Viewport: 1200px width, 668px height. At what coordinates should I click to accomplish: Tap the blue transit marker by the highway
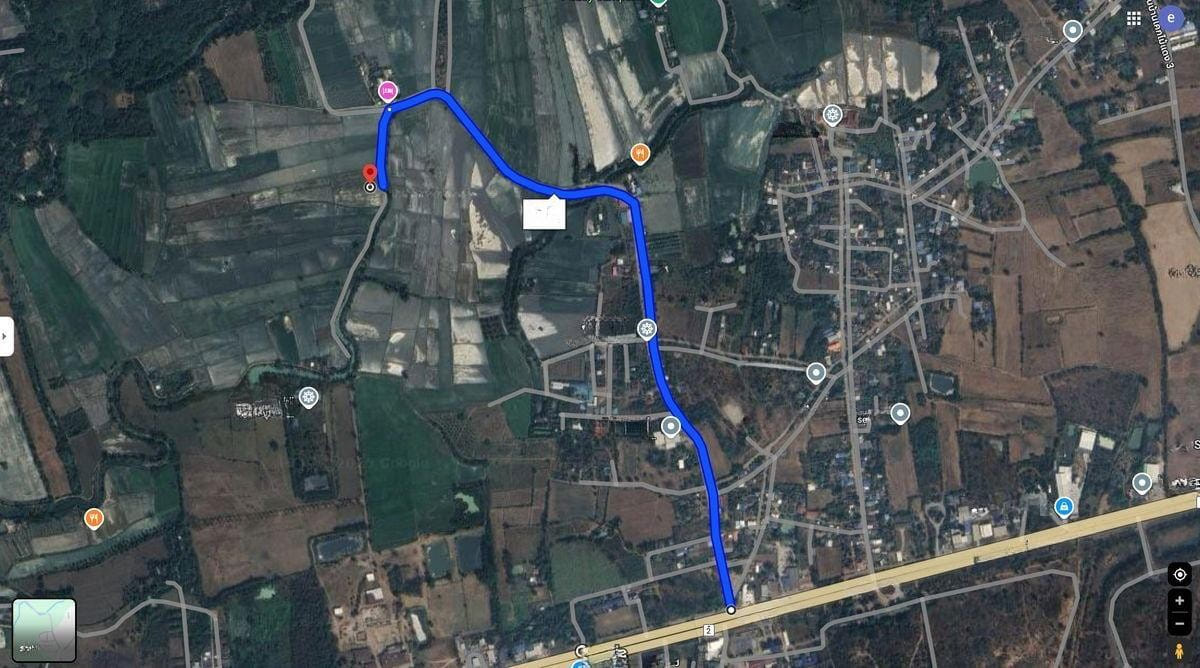1063,506
